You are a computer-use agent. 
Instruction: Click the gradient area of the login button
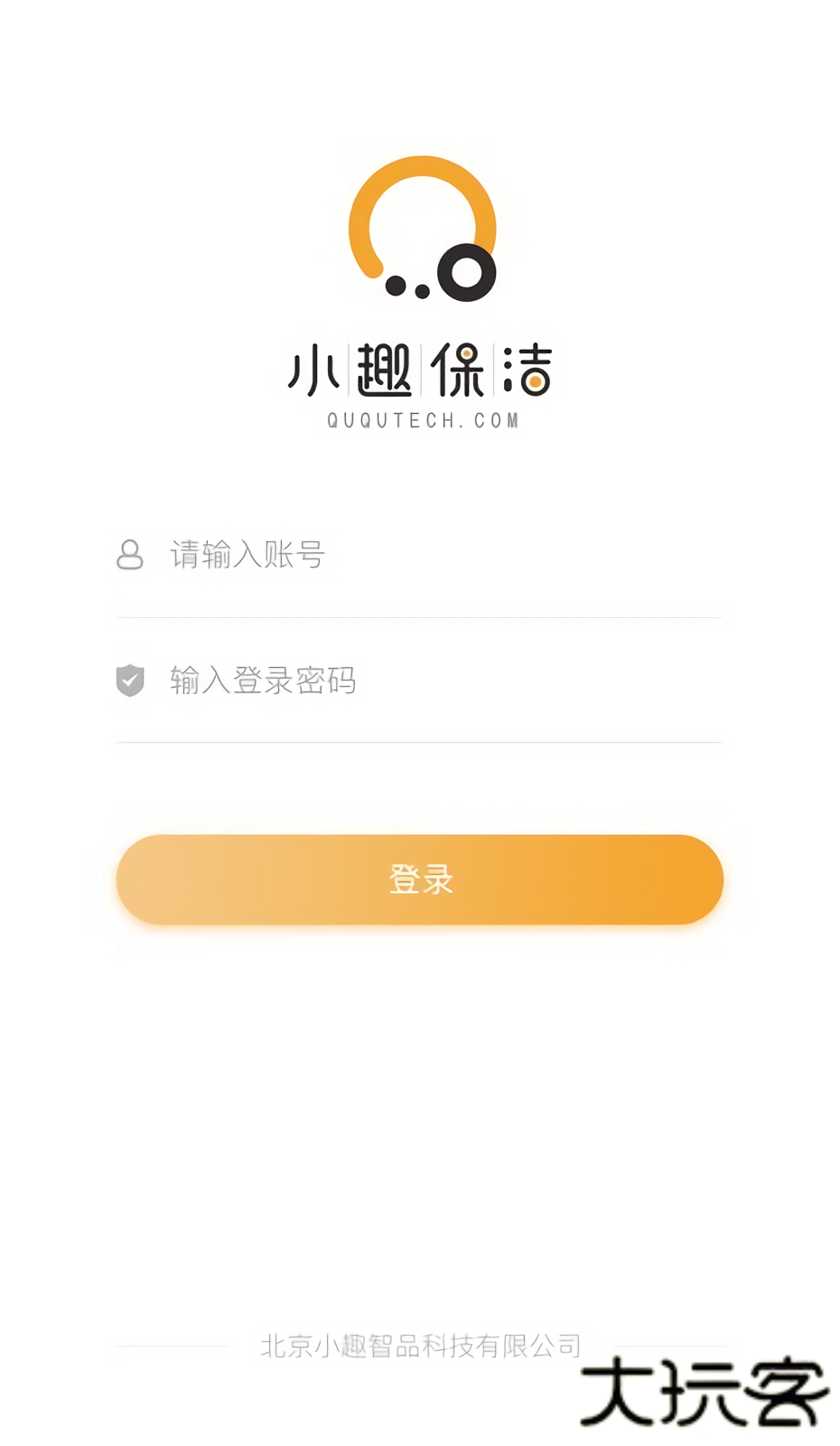tap(420, 879)
